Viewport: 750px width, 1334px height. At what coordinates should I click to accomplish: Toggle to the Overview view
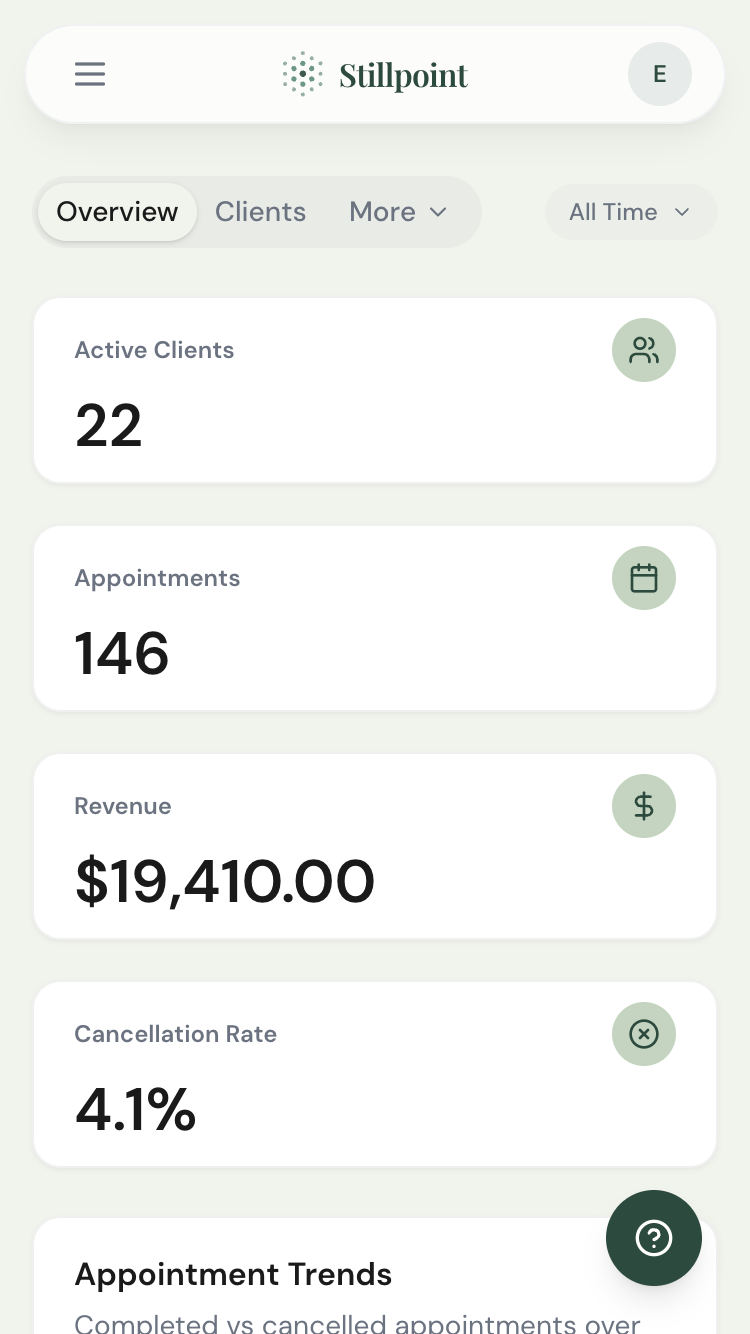click(x=117, y=212)
